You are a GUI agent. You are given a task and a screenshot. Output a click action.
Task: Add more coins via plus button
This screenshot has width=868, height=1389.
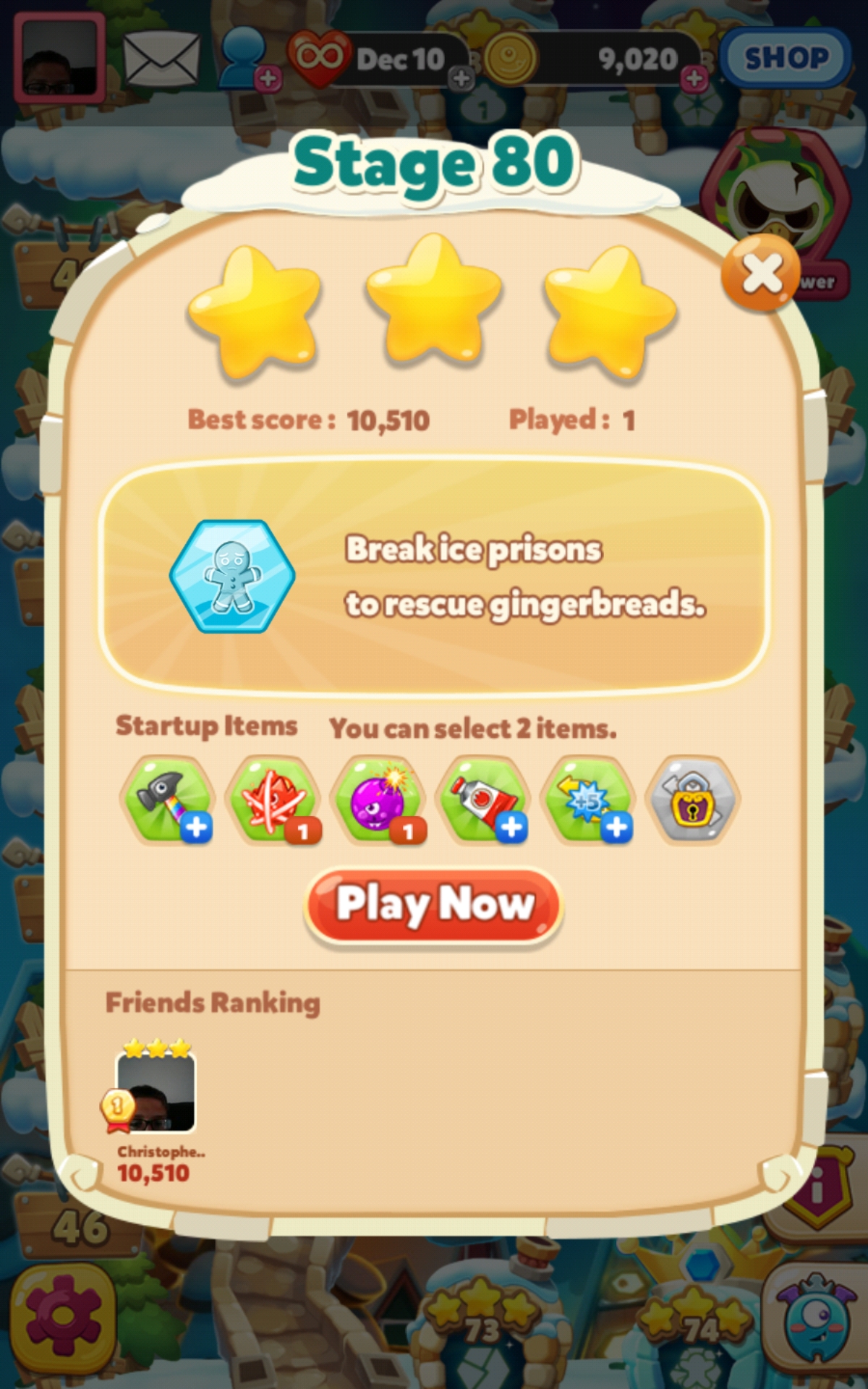coord(694,78)
